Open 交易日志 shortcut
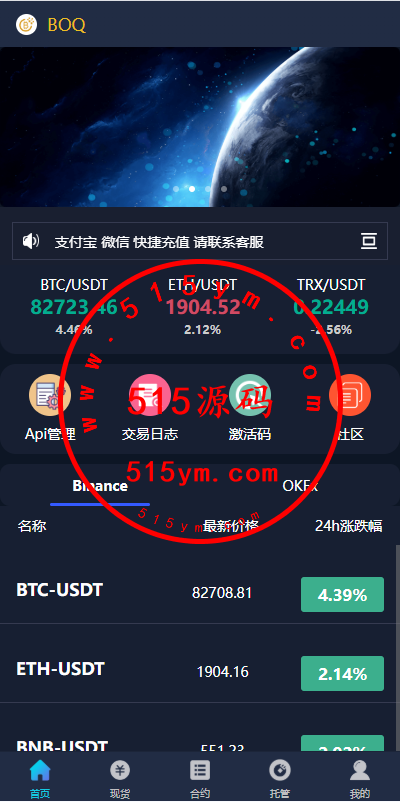Image resolution: width=400 pixels, height=802 pixels. point(150,408)
